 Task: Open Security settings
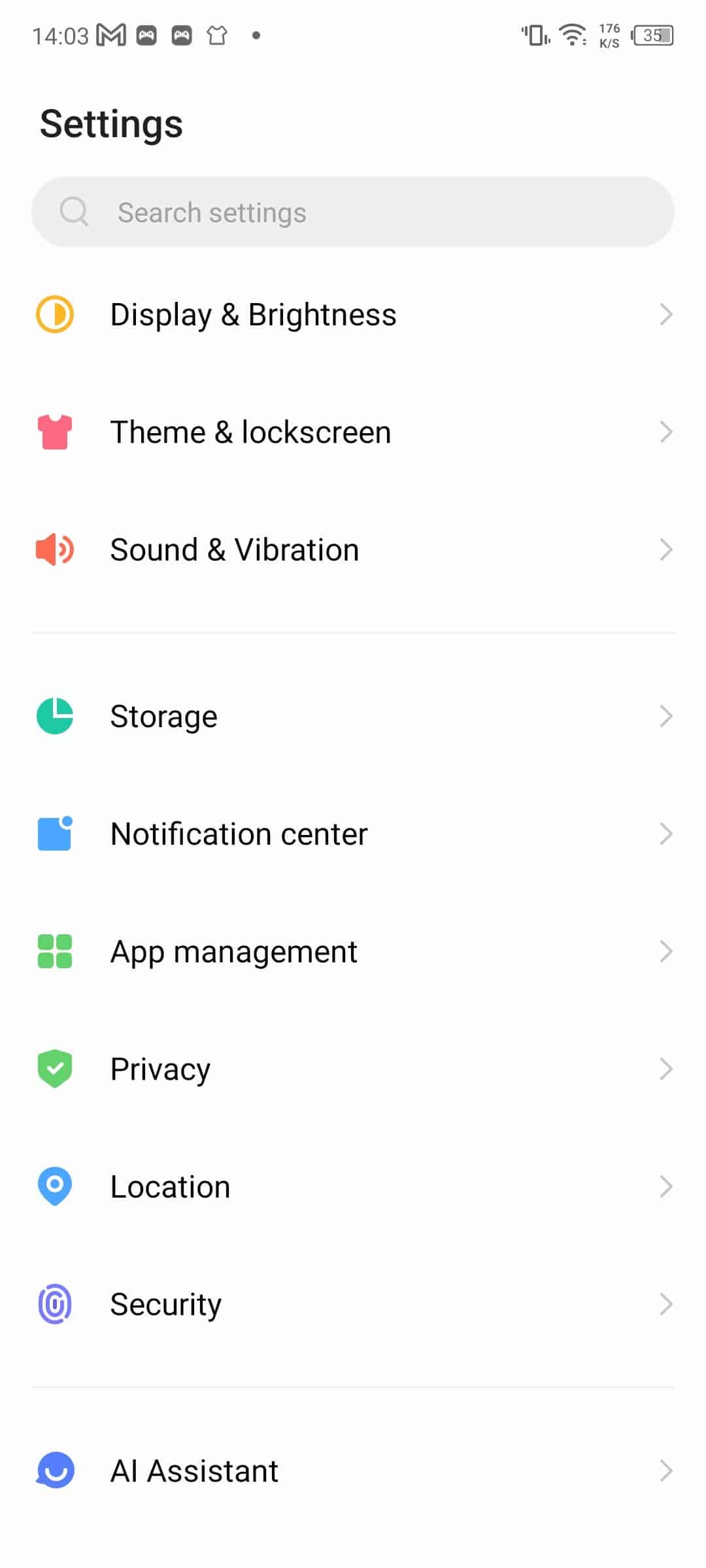click(353, 1304)
